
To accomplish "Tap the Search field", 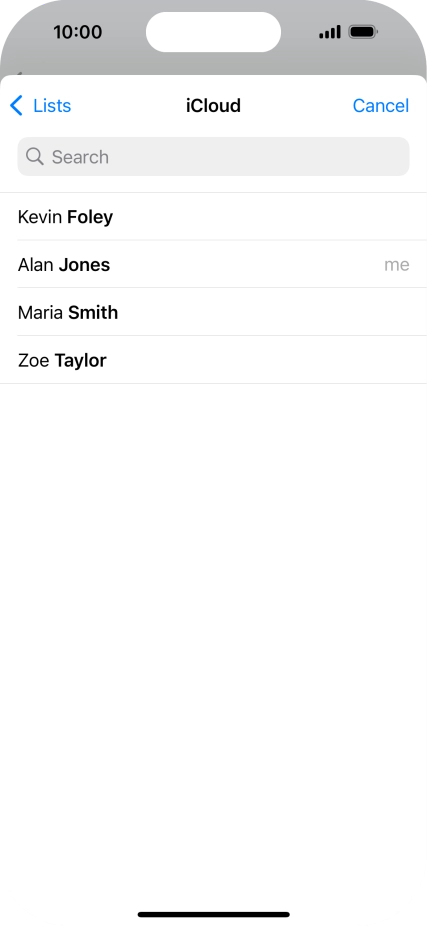I will pos(213,156).
